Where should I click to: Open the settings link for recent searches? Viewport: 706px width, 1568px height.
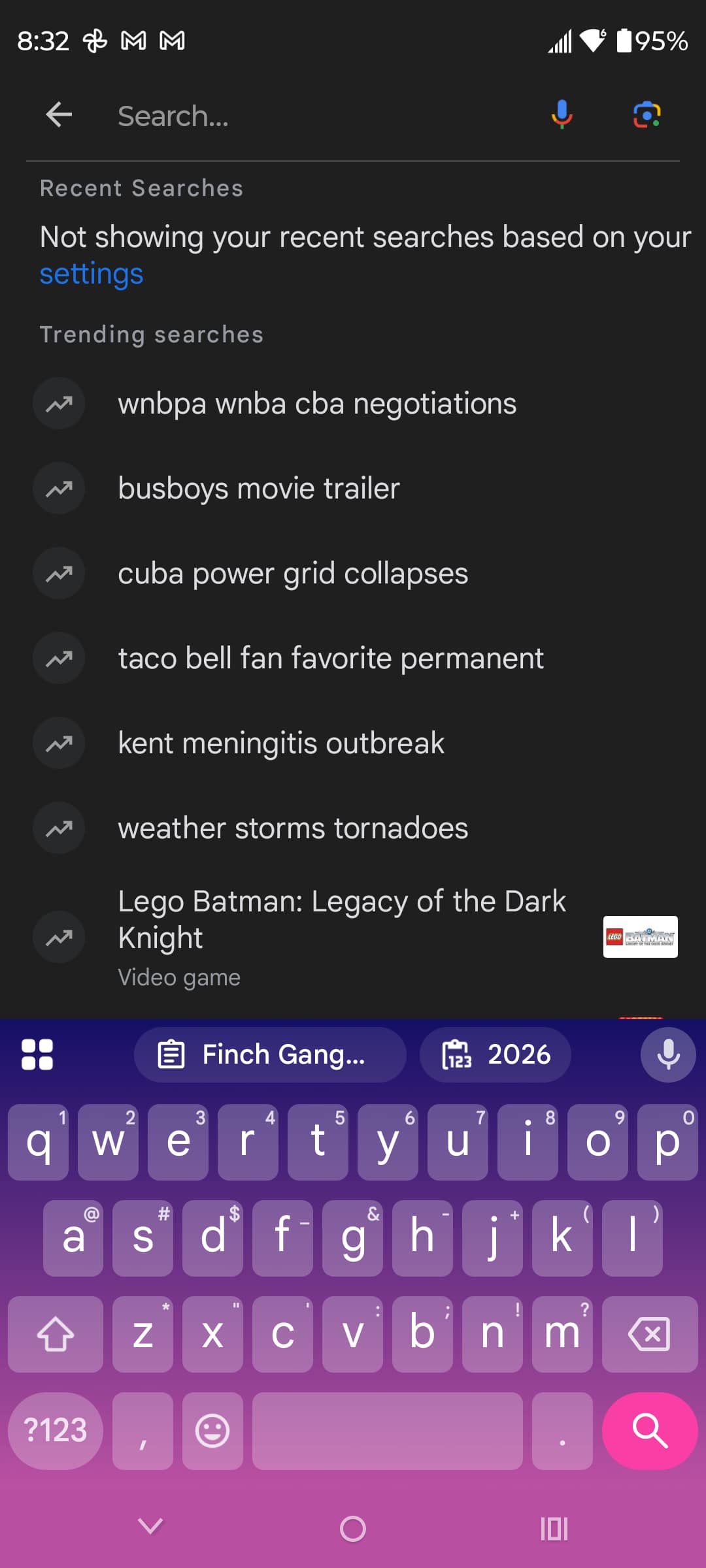(91, 274)
